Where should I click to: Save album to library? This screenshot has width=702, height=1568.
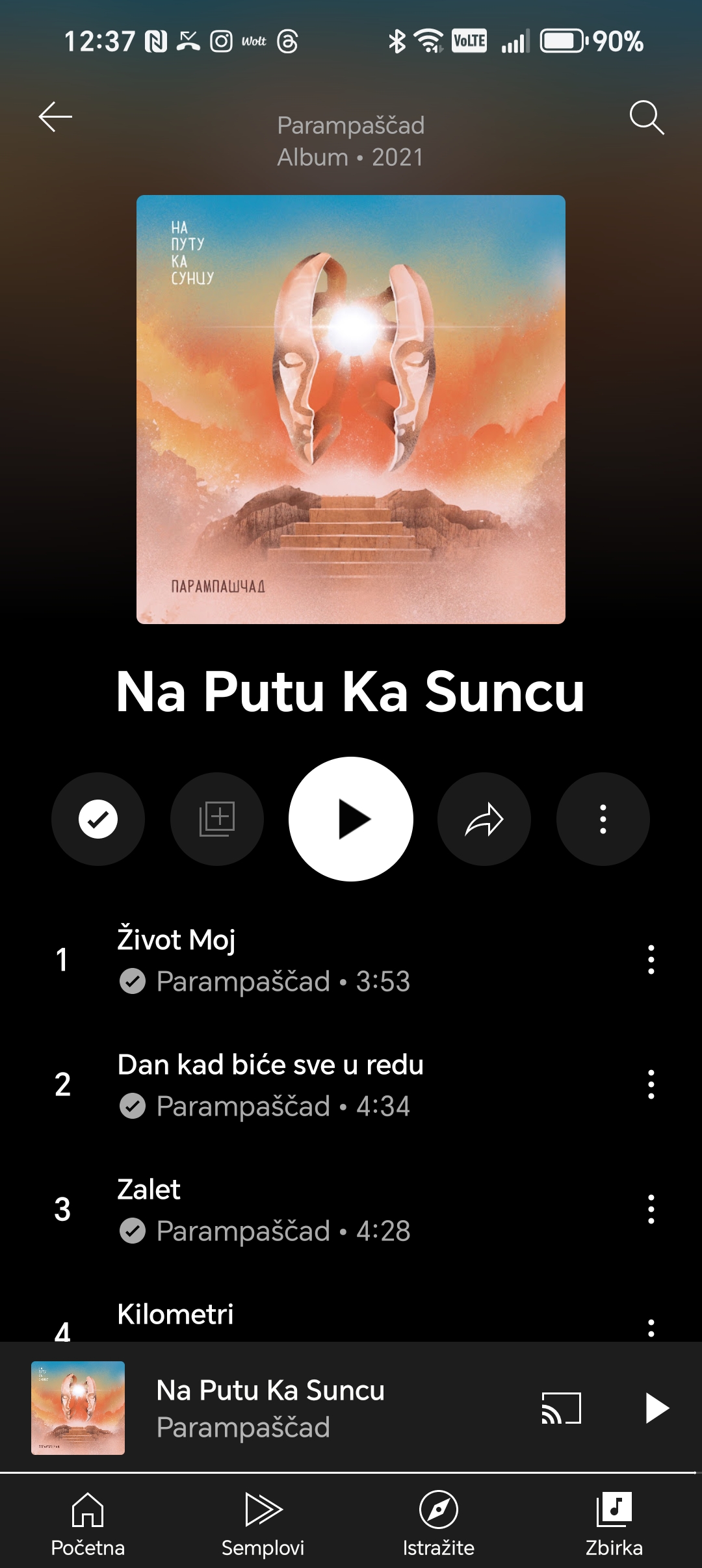click(x=217, y=819)
